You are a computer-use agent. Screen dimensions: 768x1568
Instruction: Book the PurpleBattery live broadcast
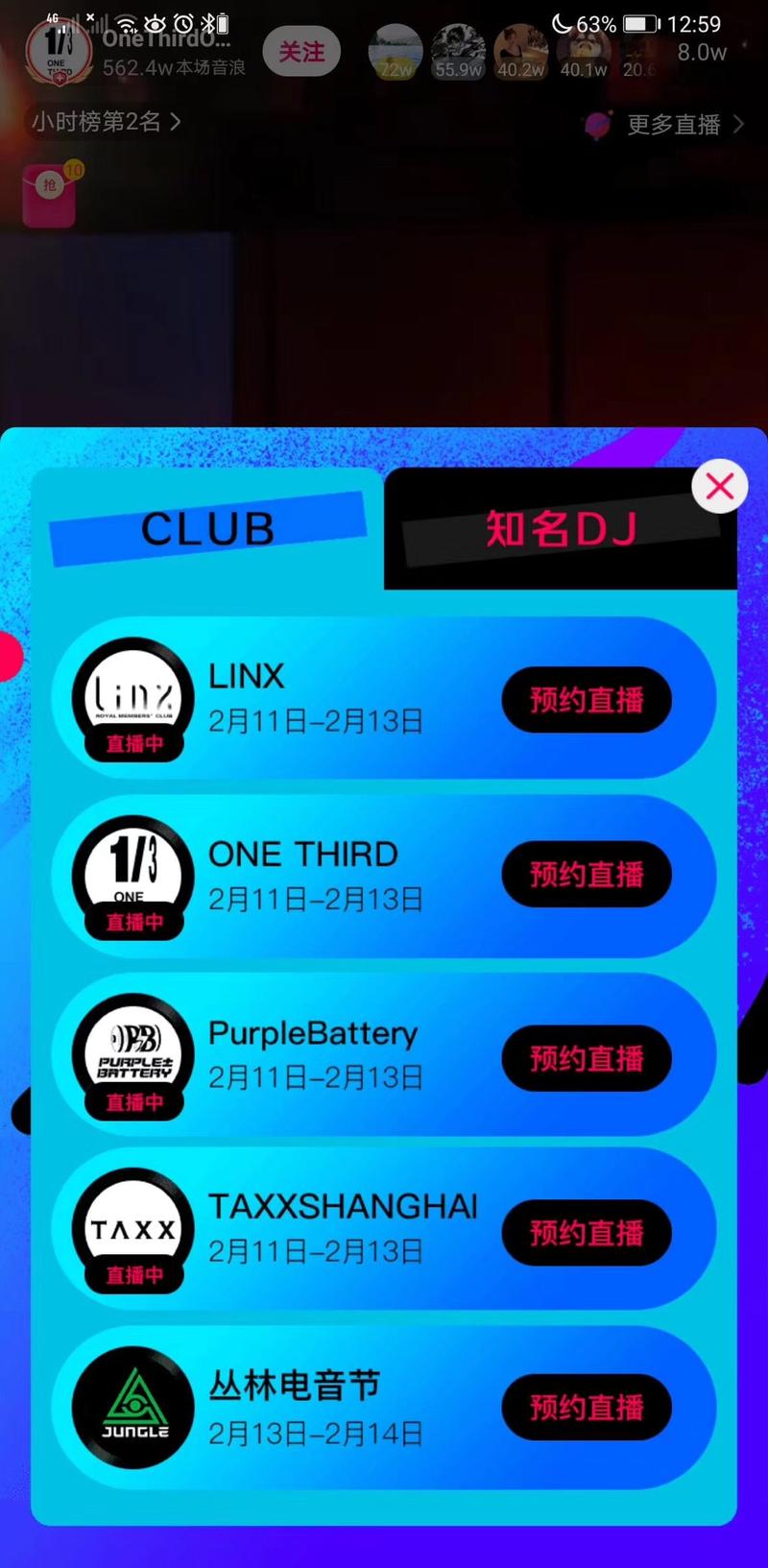click(586, 1058)
